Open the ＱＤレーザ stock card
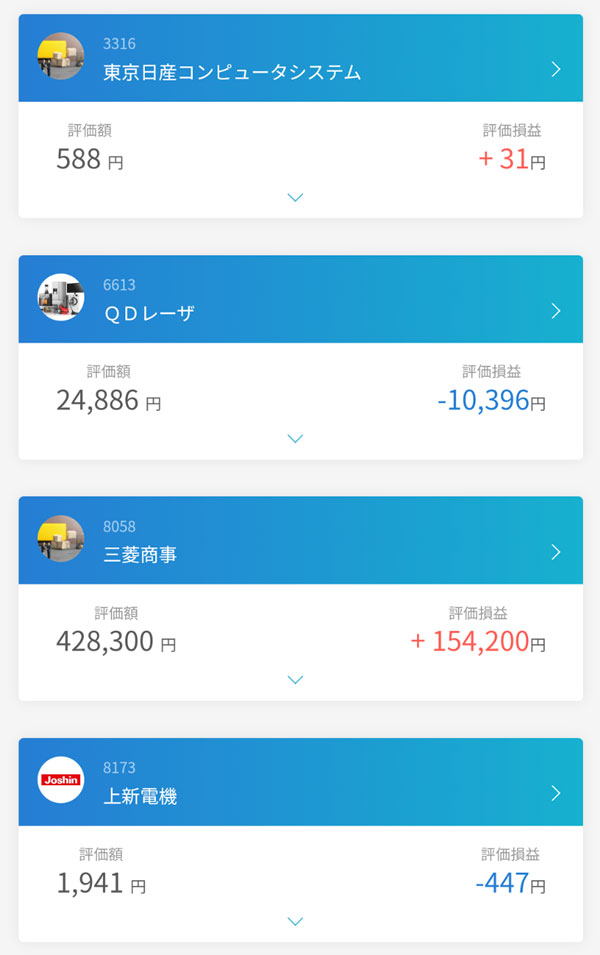600x955 pixels. pyautogui.click(x=556, y=311)
